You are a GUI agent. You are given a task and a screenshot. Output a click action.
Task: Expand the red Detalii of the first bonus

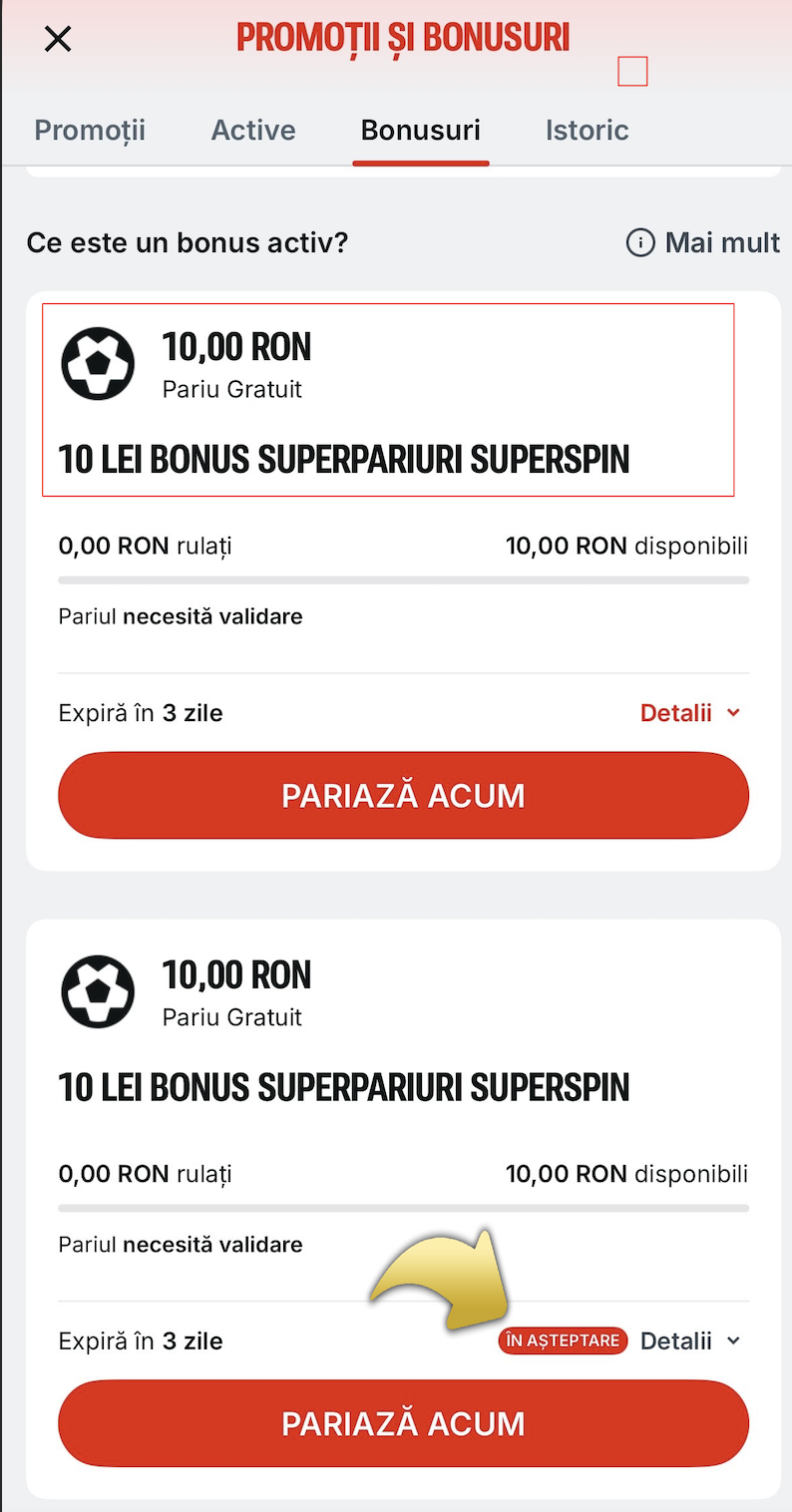tap(690, 713)
